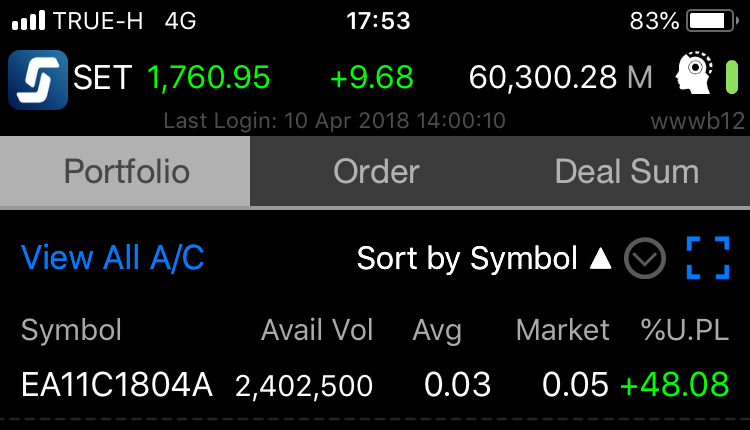
Task: Switch to the Order tab
Action: [x=376, y=171]
